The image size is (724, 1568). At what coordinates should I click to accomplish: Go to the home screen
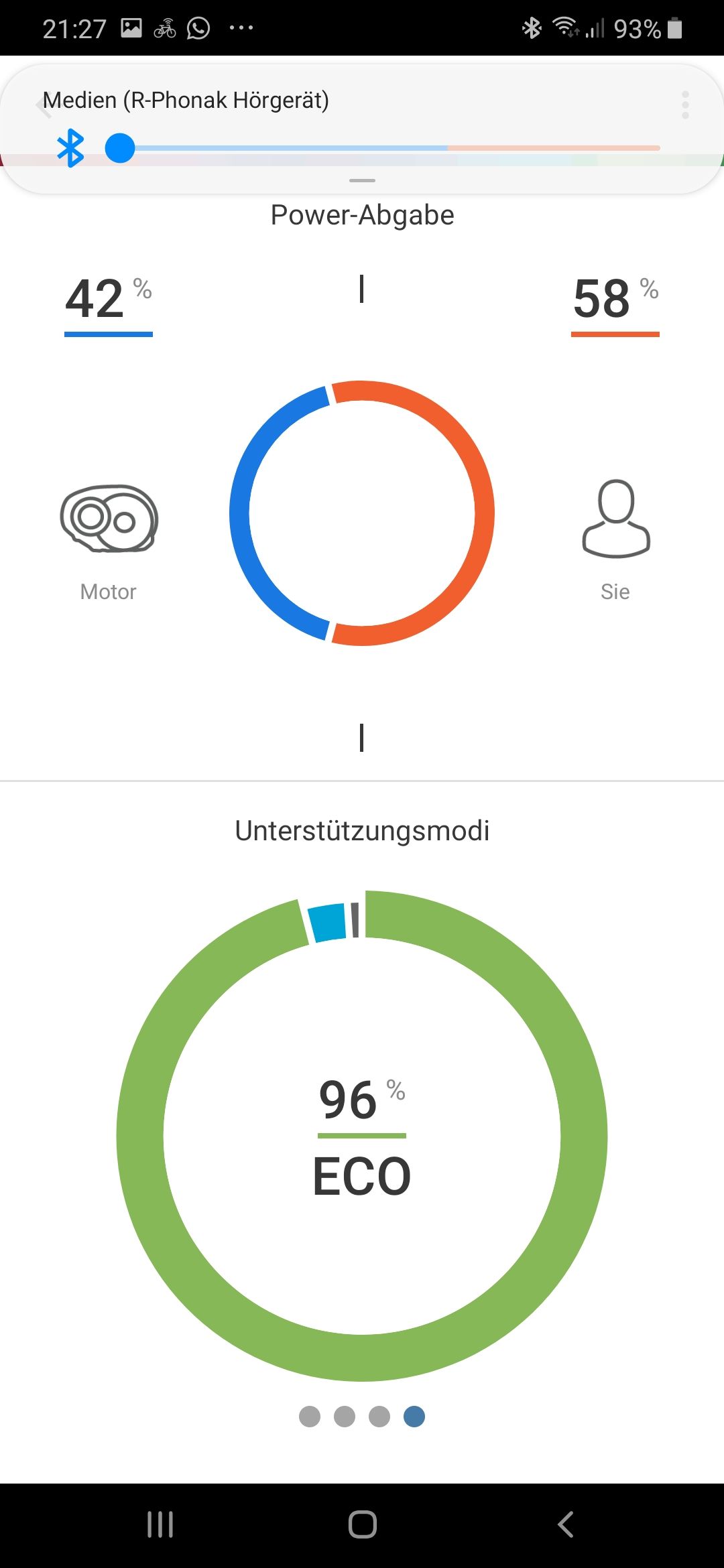(x=362, y=1524)
